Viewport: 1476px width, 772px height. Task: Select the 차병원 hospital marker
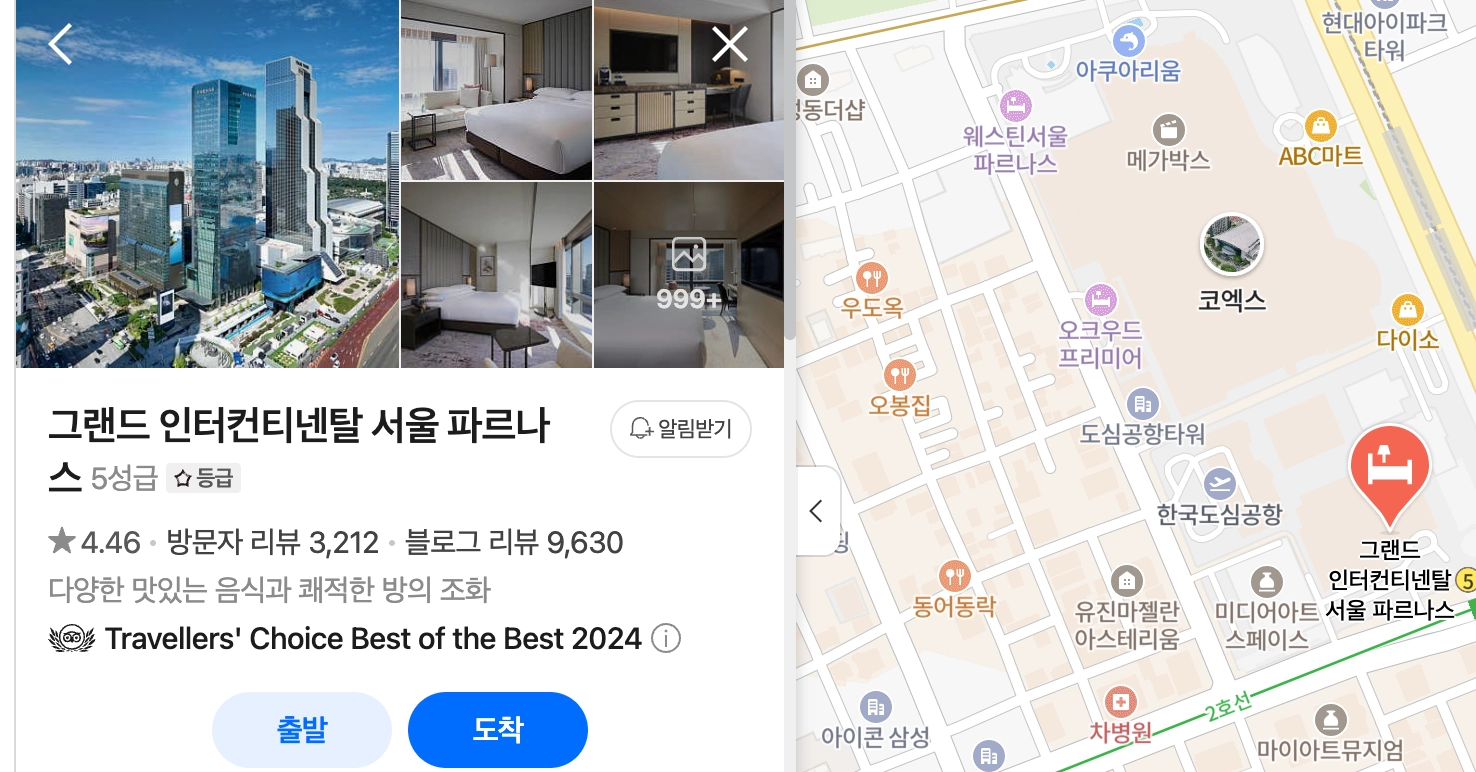(x=1120, y=702)
